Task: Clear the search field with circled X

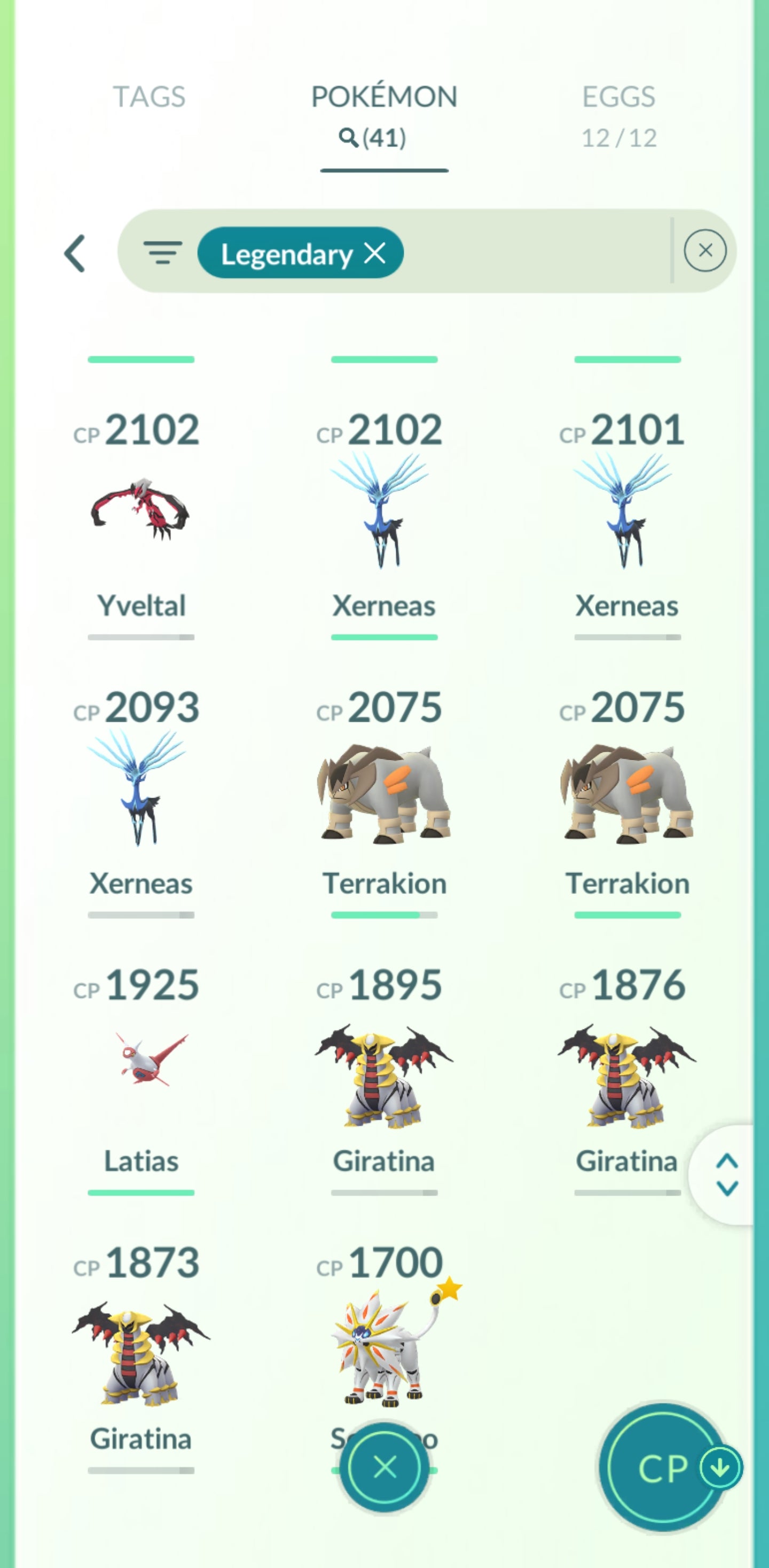Action: point(704,251)
